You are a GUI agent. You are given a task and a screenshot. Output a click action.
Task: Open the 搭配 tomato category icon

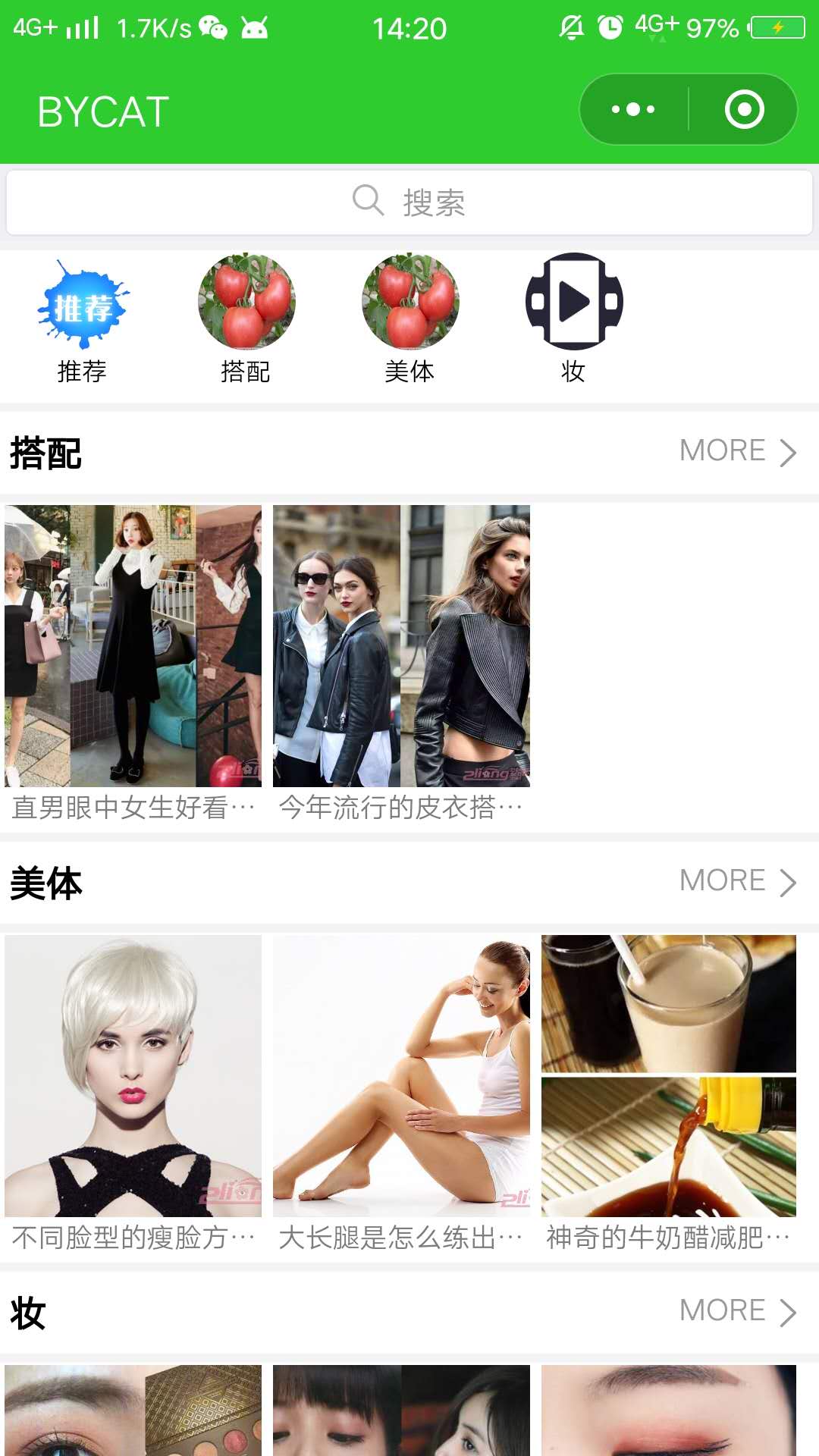247,303
